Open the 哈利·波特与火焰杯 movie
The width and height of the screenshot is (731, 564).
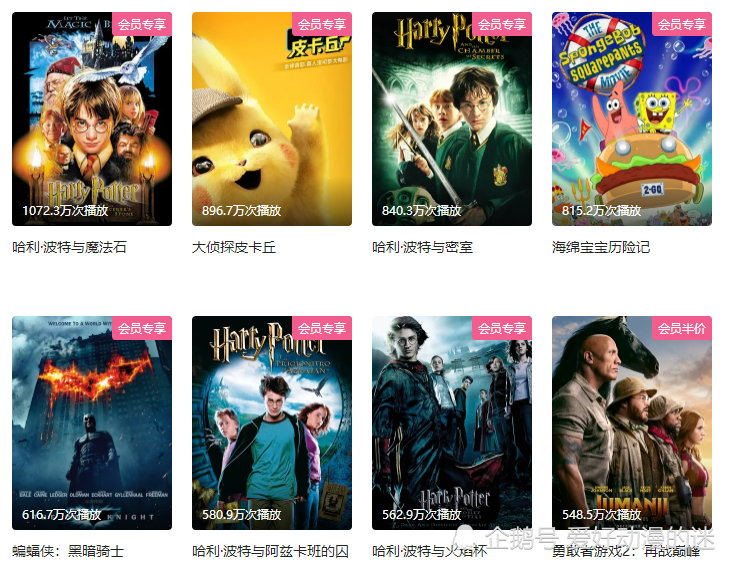coord(452,422)
